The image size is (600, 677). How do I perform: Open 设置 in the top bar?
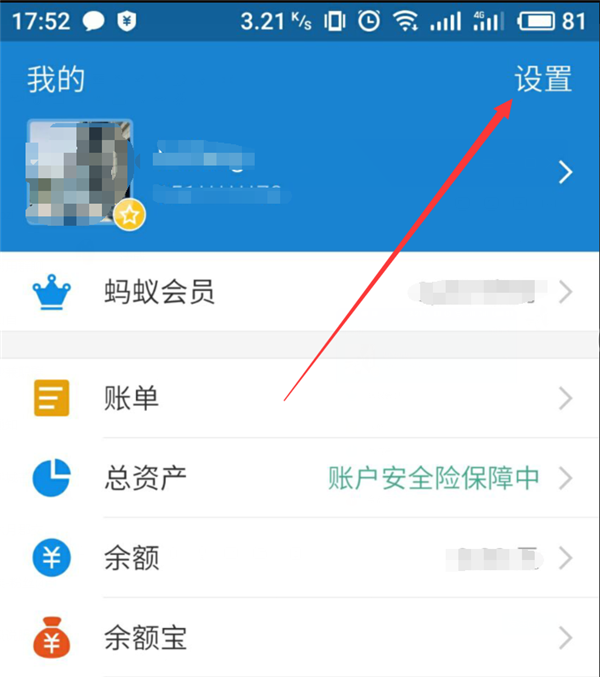(x=543, y=80)
